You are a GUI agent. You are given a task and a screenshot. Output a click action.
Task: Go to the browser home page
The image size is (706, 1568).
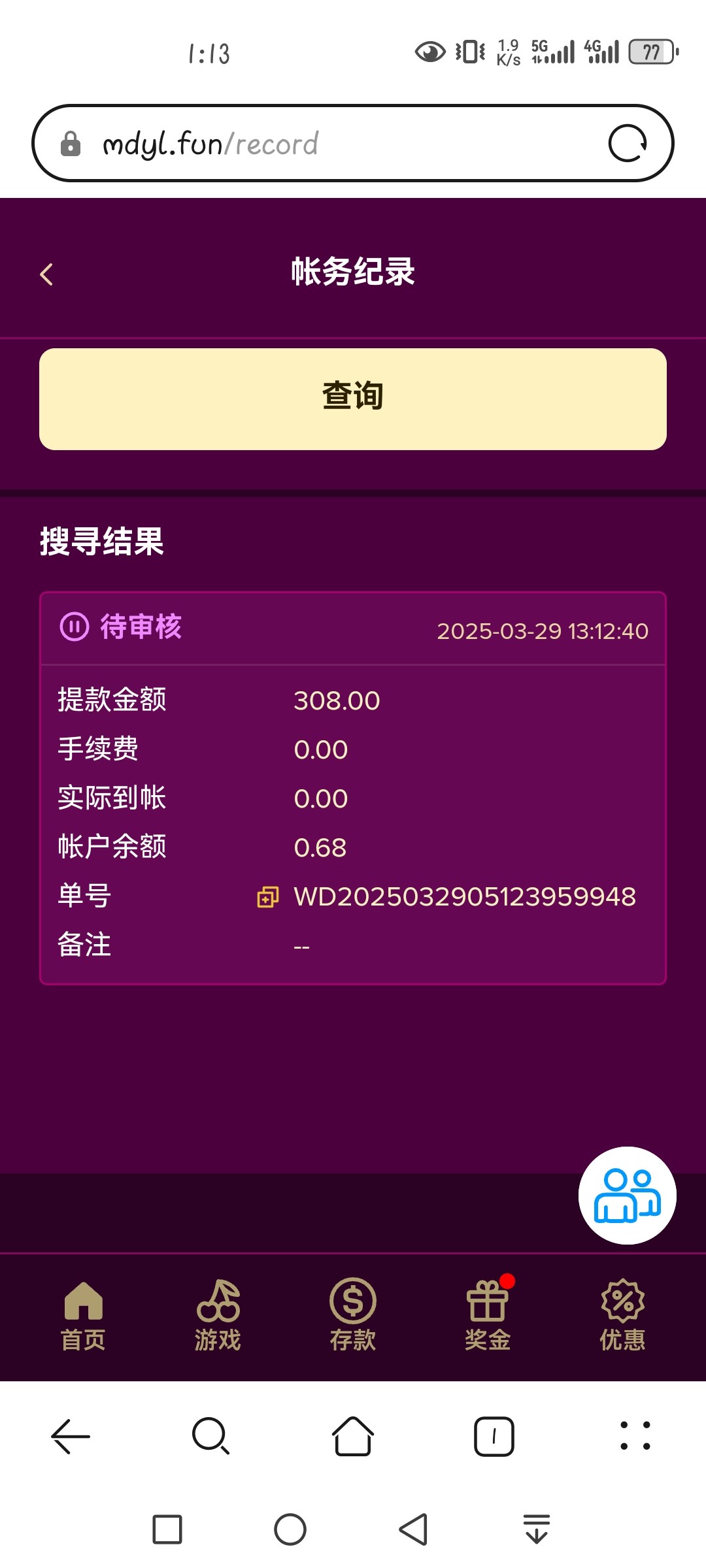pyautogui.click(x=353, y=1436)
